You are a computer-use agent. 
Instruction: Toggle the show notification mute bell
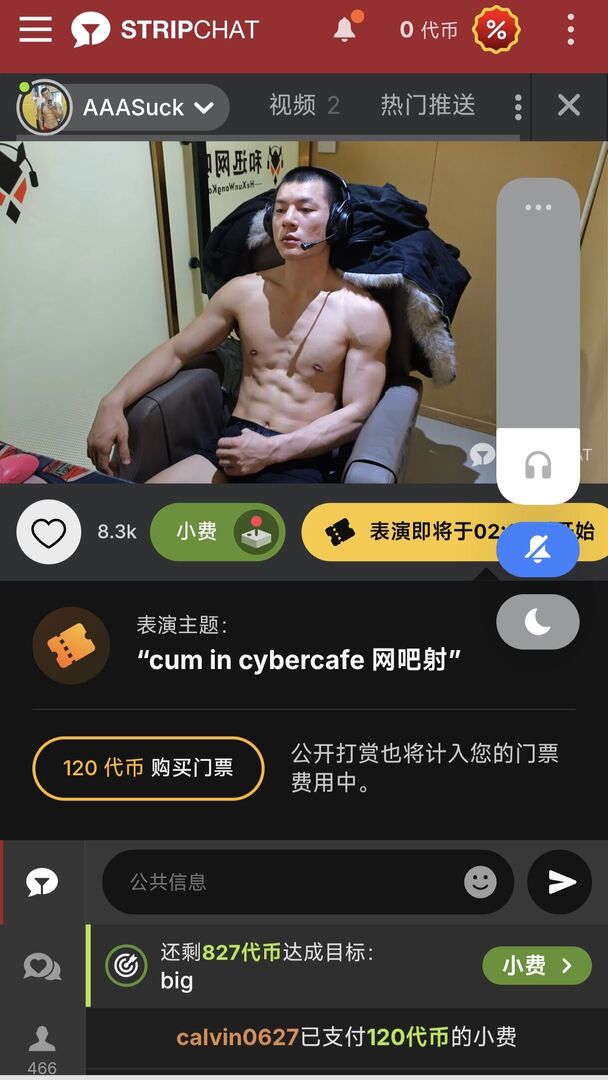pyautogui.click(x=538, y=549)
